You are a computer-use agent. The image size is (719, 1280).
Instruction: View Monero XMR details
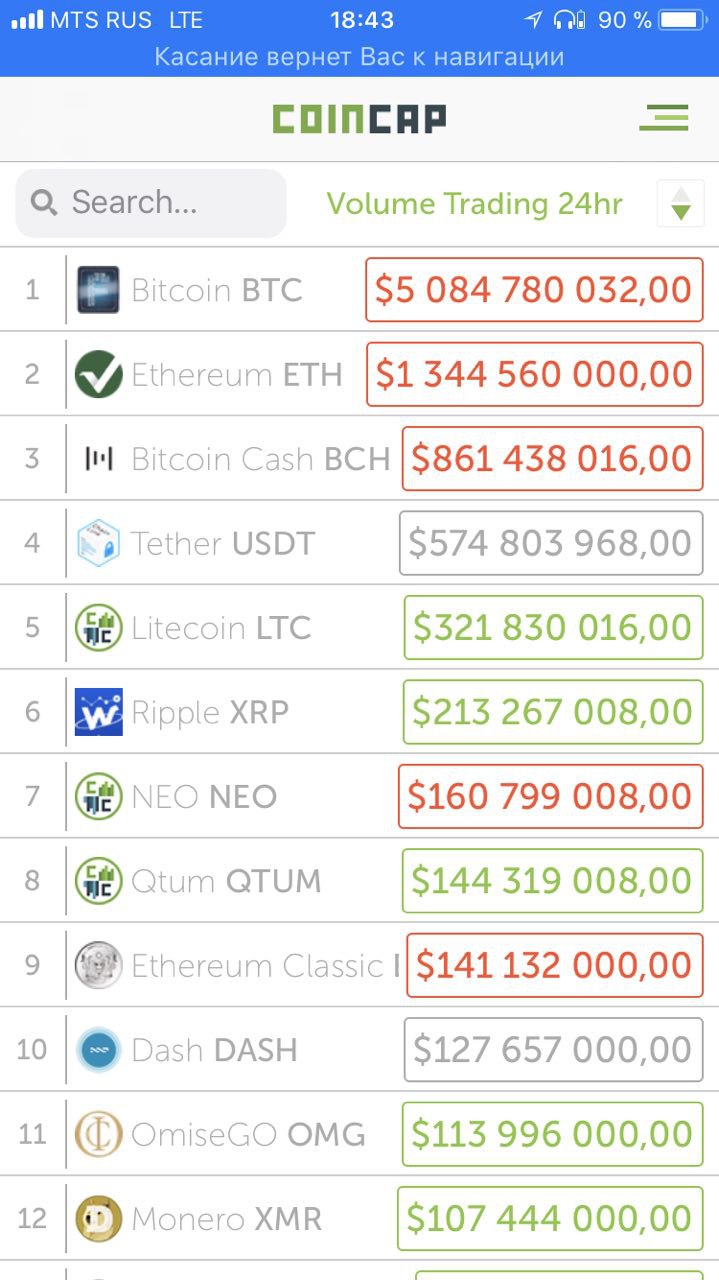click(x=359, y=1218)
